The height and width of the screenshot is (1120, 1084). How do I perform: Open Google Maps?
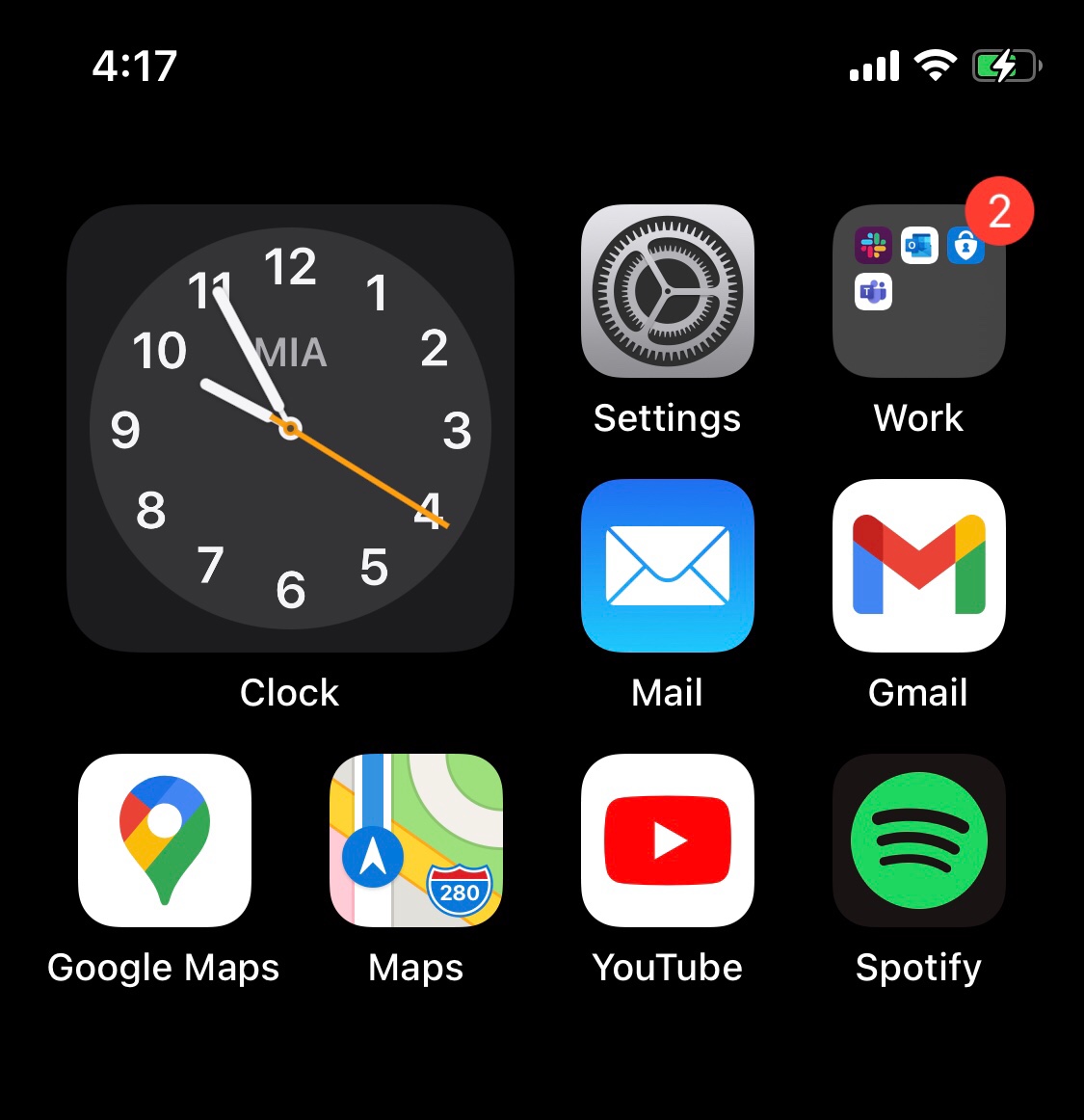[x=164, y=840]
